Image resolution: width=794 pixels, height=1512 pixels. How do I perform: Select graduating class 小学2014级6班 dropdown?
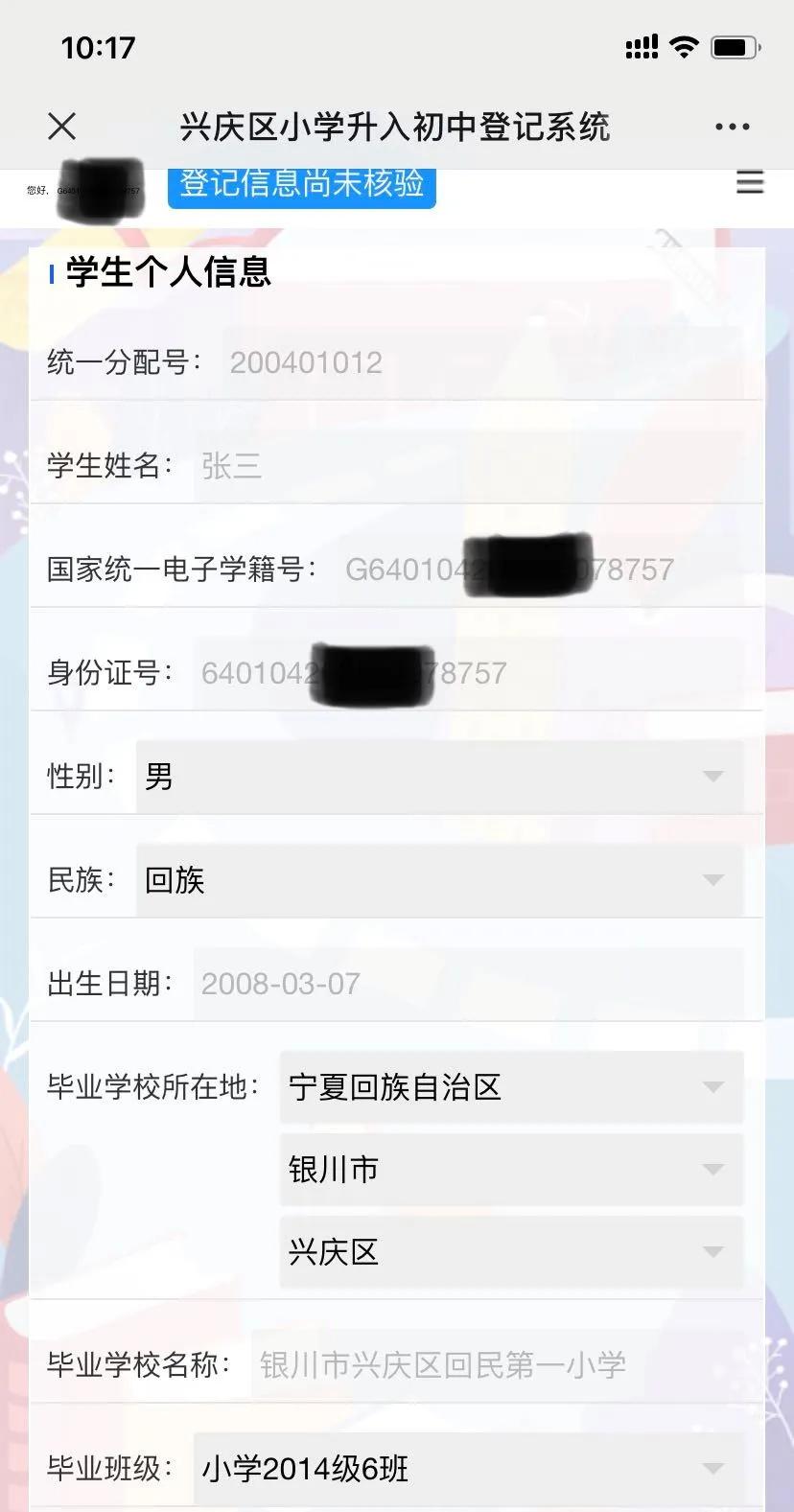point(468,1468)
